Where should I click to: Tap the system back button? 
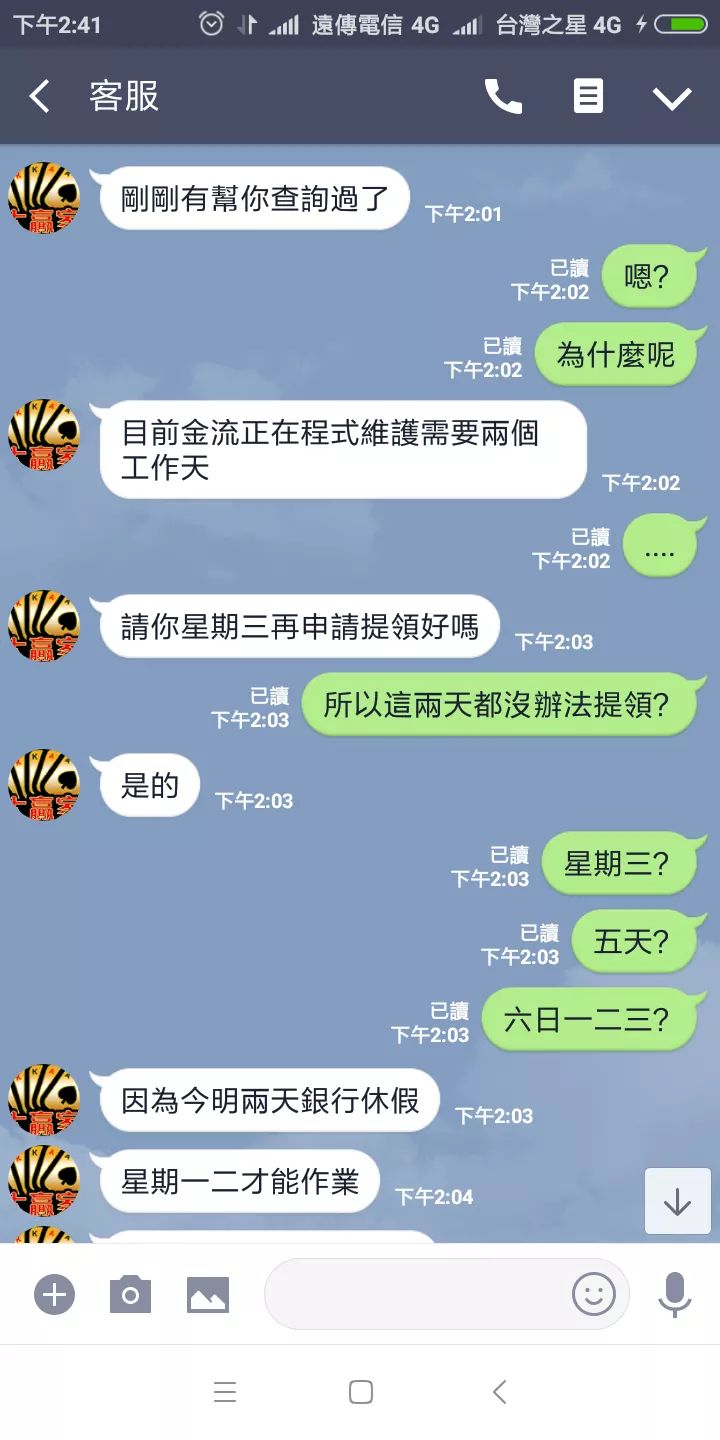[499, 1392]
